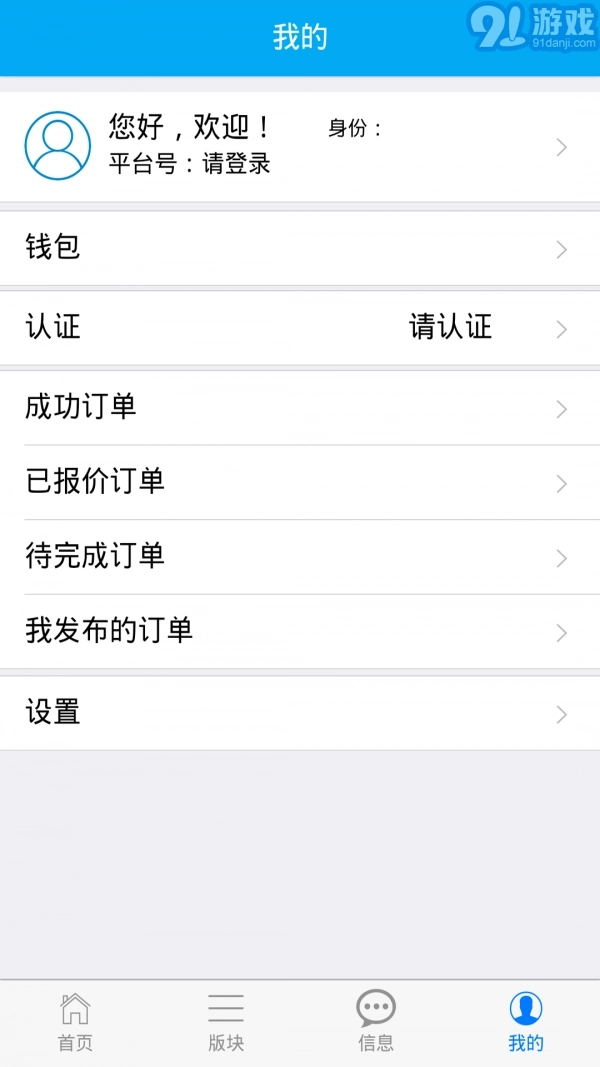Go to the 信息 tab

[376, 1022]
